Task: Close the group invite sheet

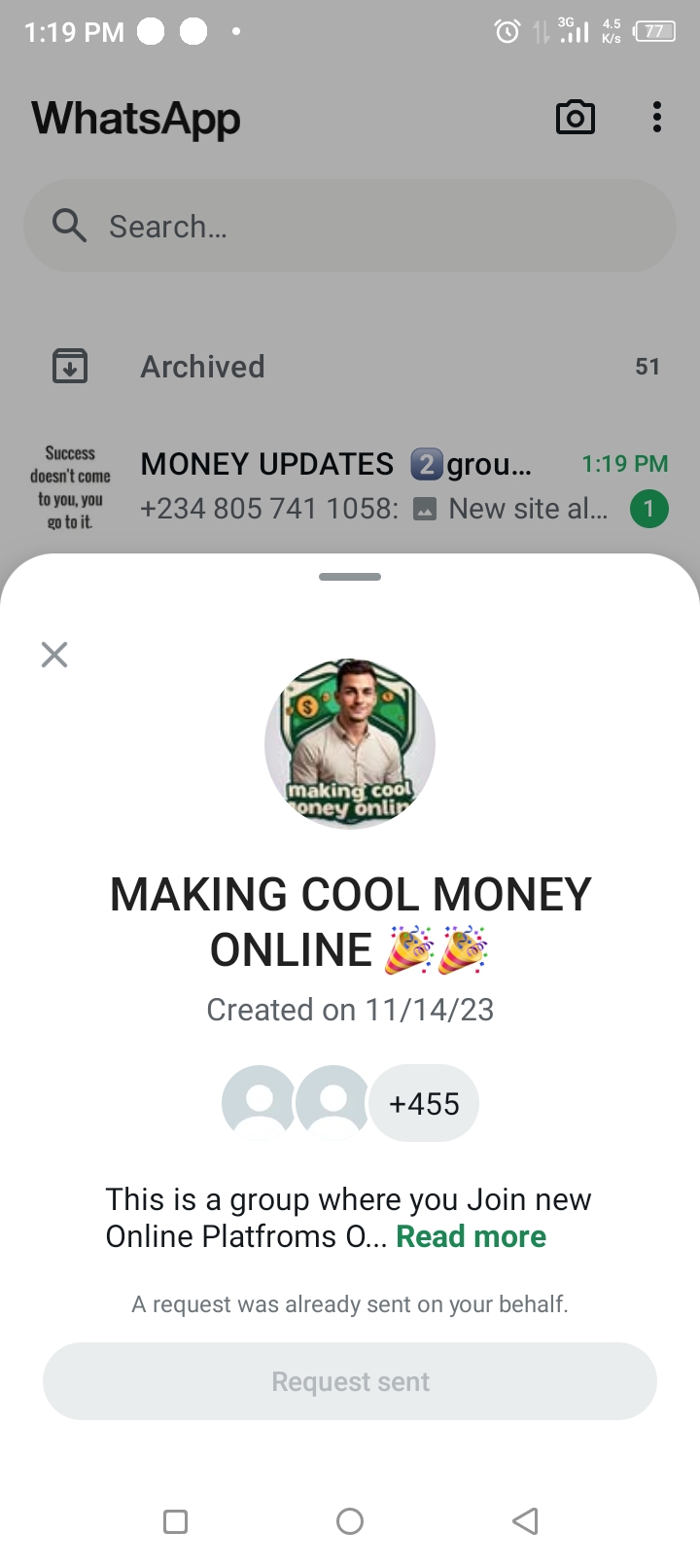Action: coord(54,655)
